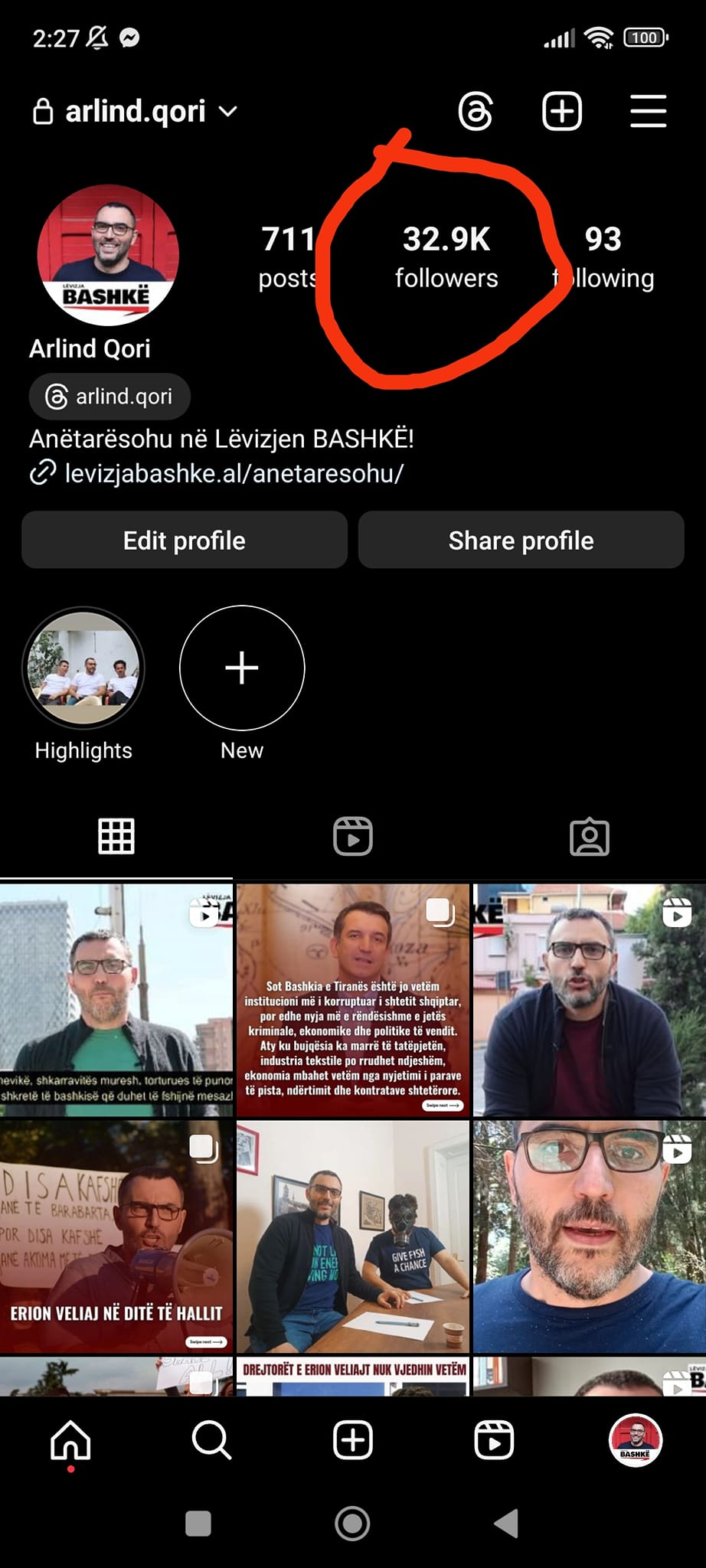
Task: Tap Edit profile
Action: coord(185,541)
